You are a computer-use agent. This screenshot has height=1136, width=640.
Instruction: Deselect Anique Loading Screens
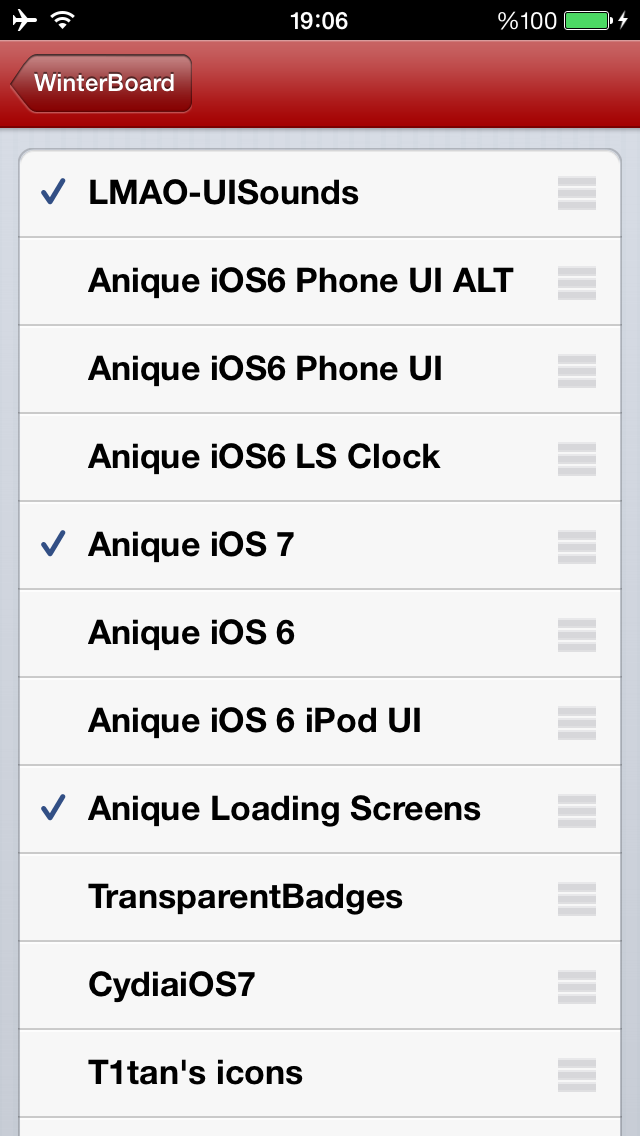coord(320,809)
